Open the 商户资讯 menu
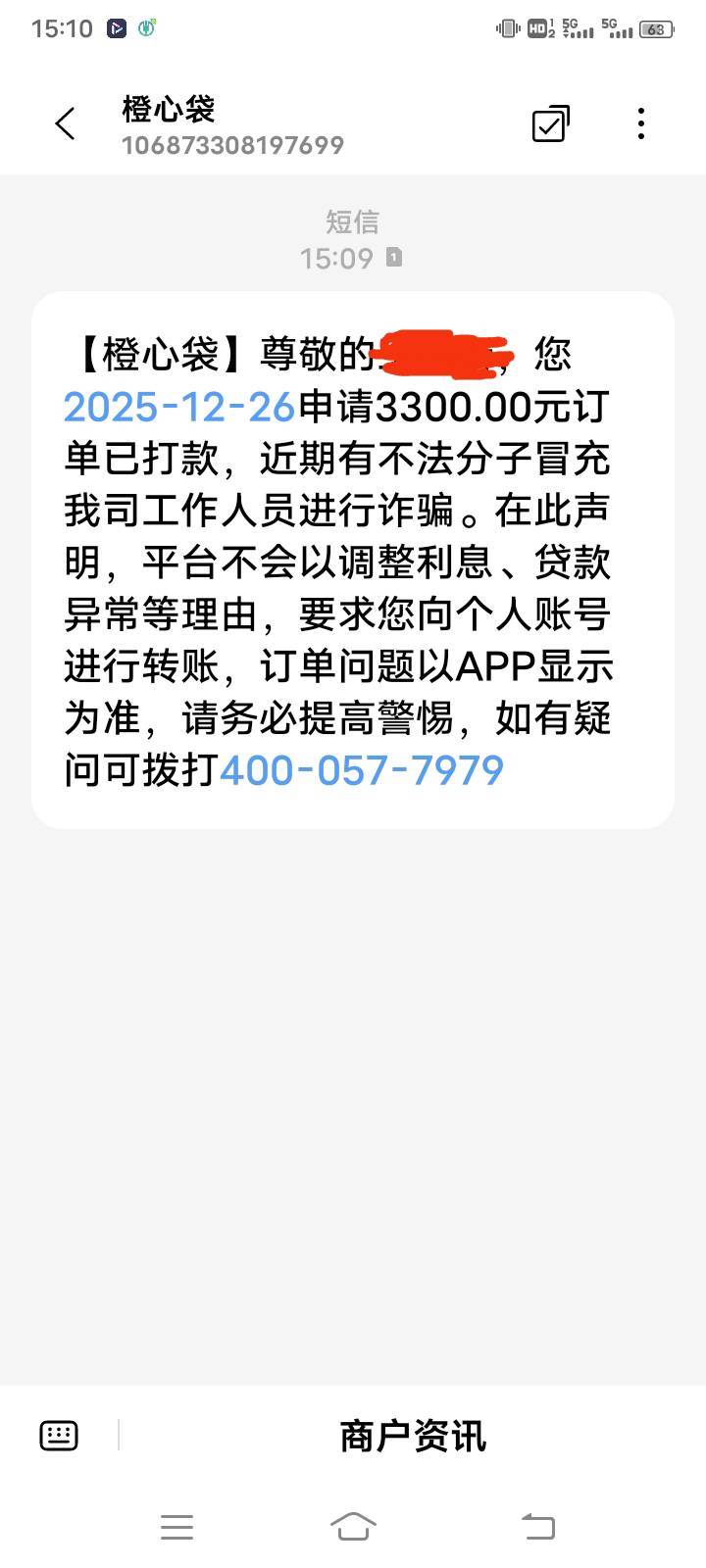 pyautogui.click(x=413, y=1436)
